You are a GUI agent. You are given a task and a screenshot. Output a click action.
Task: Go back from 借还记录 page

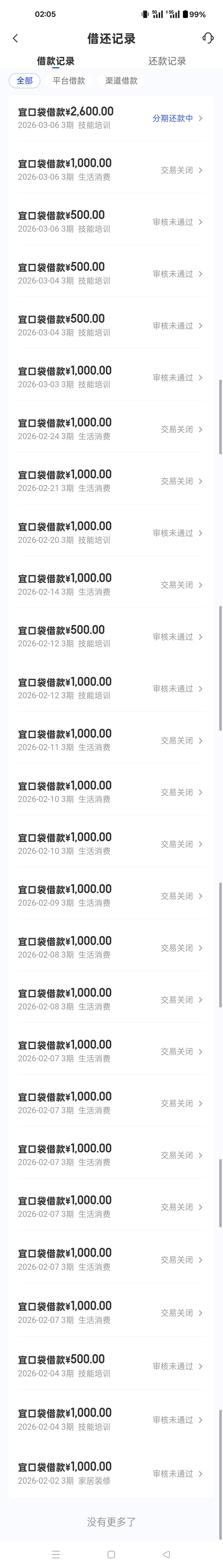click(15, 38)
